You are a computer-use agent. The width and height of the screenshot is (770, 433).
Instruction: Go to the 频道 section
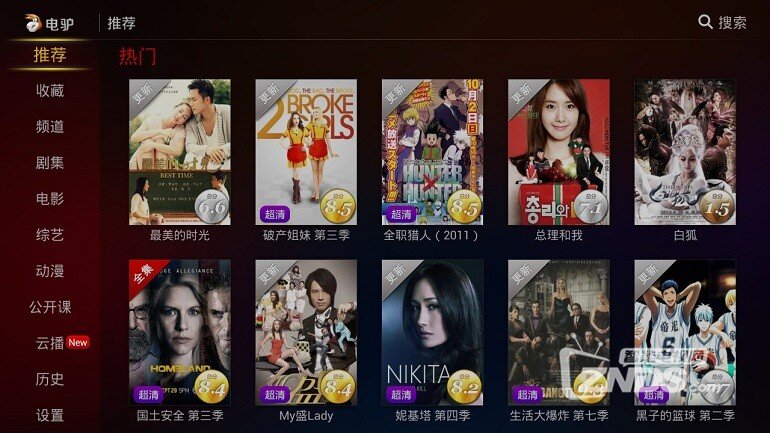pos(50,126)
